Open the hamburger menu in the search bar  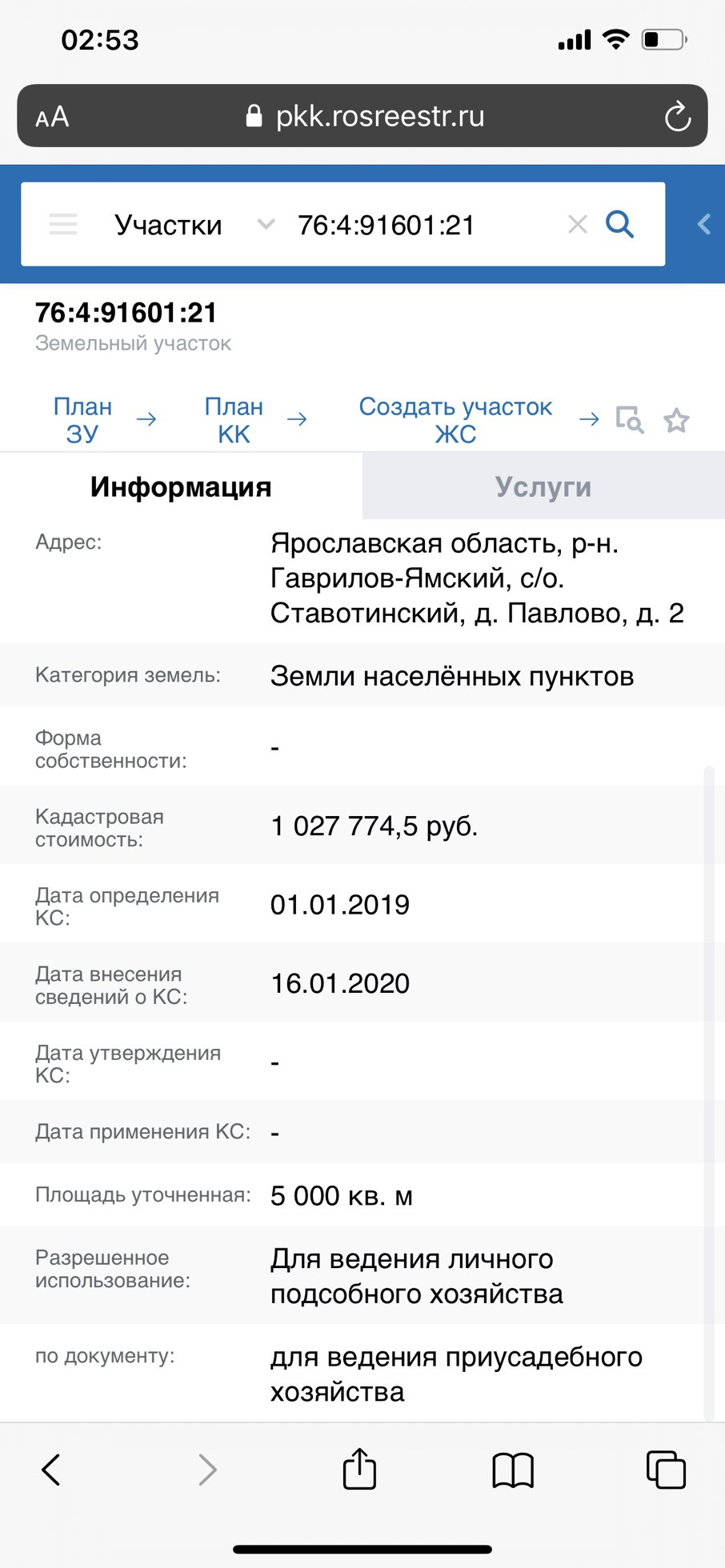tap(62, 225)
